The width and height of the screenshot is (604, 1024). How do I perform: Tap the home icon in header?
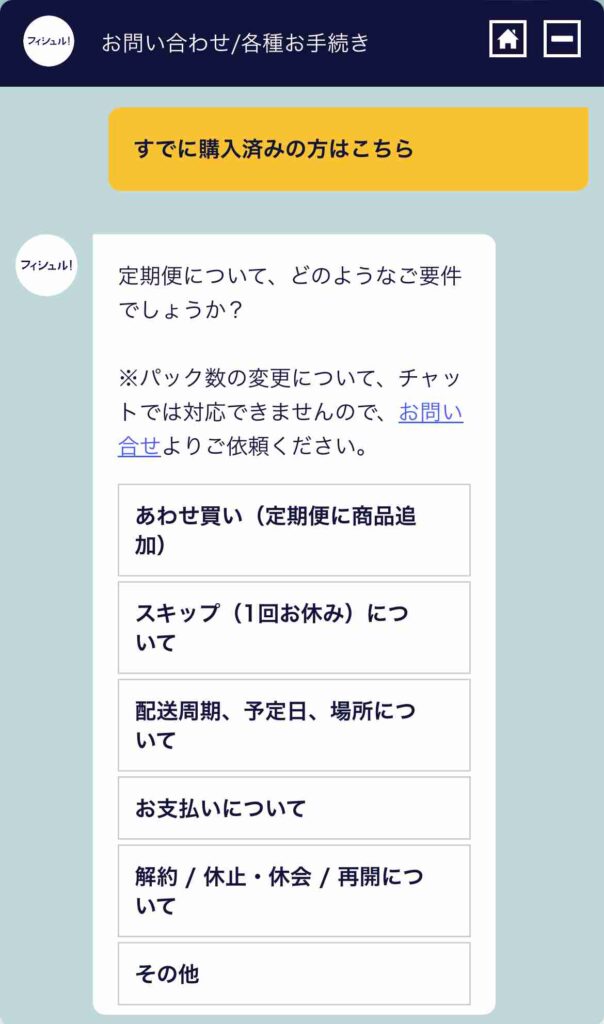pyautogui.click(x=508, y=39)
